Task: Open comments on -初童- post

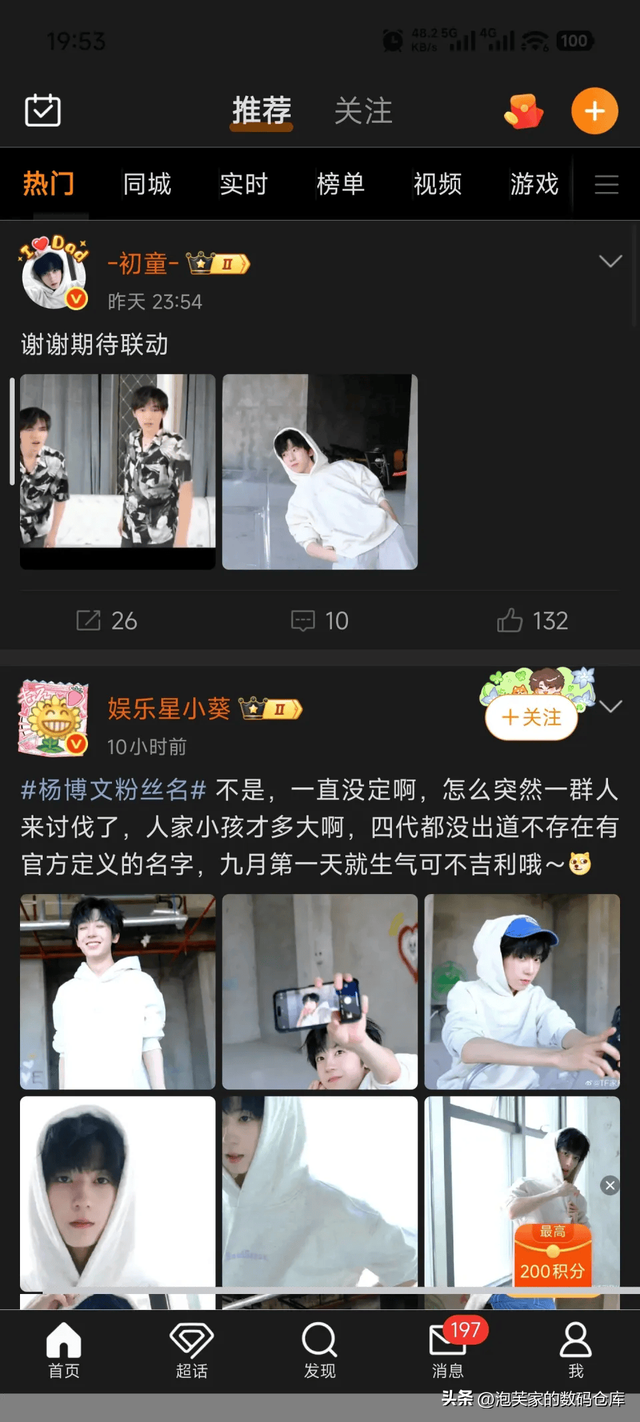Action: [320, 621]
